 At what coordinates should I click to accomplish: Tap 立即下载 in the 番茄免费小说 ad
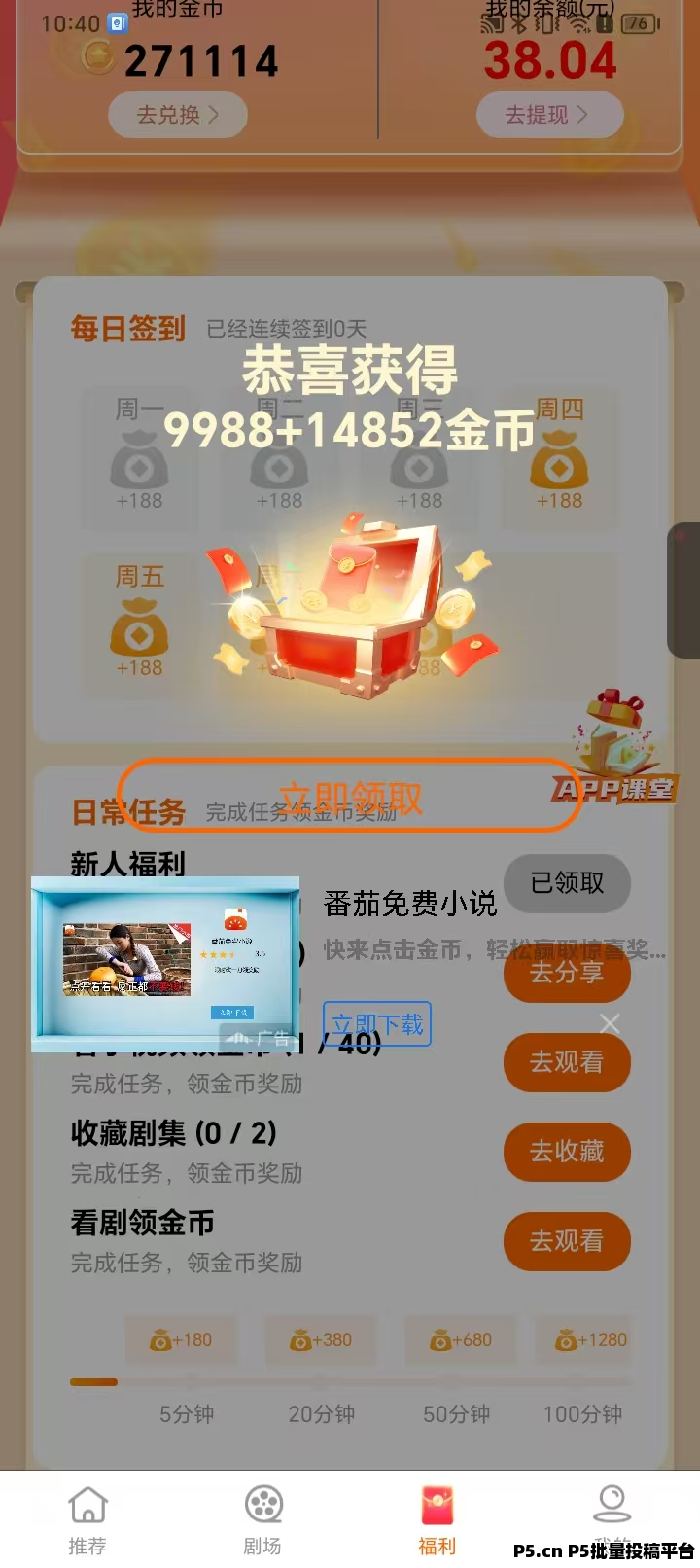(377, 1024)
